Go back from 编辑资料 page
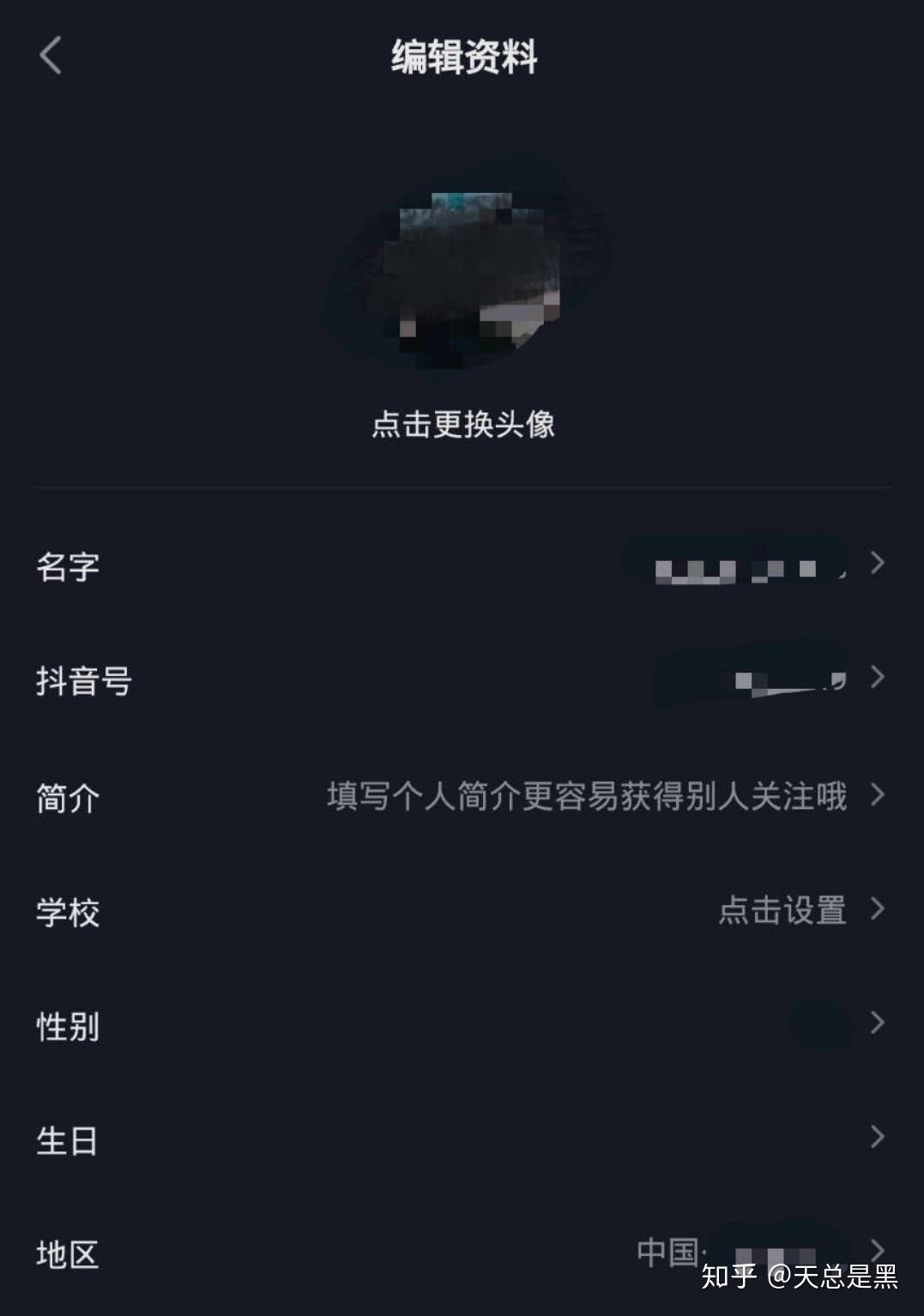The height and width of the screenshot is (1316, 924). point(51,56)
